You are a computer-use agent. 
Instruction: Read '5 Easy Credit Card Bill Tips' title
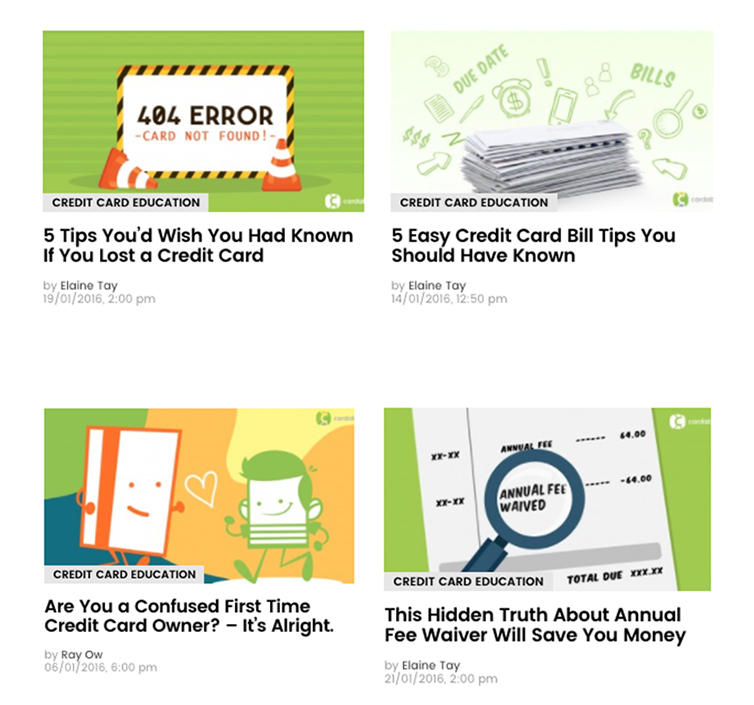tap(533, 245)
